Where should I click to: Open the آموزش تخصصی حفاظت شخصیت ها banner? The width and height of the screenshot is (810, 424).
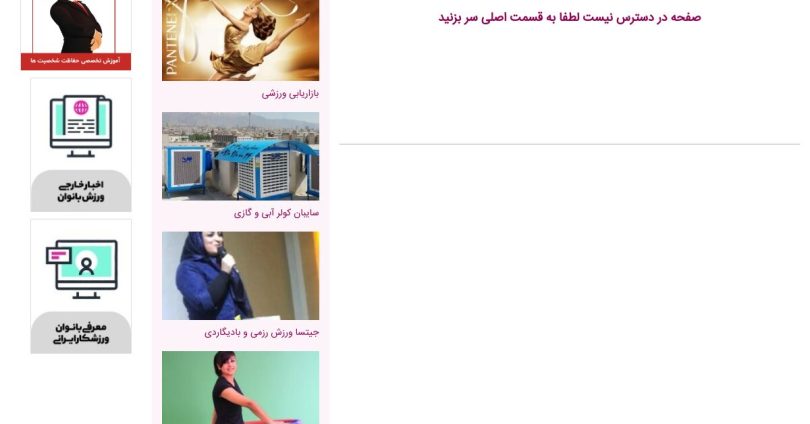click(x=75, y=34)
